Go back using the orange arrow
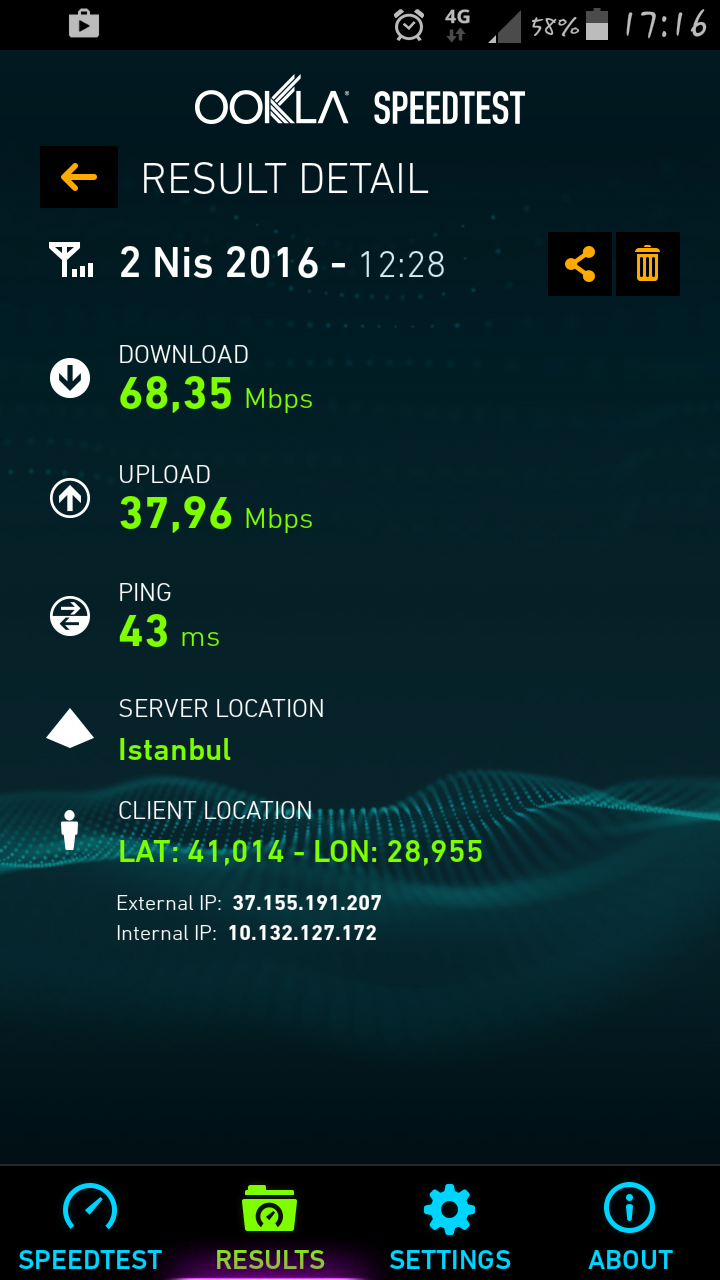 click(79, 177)
